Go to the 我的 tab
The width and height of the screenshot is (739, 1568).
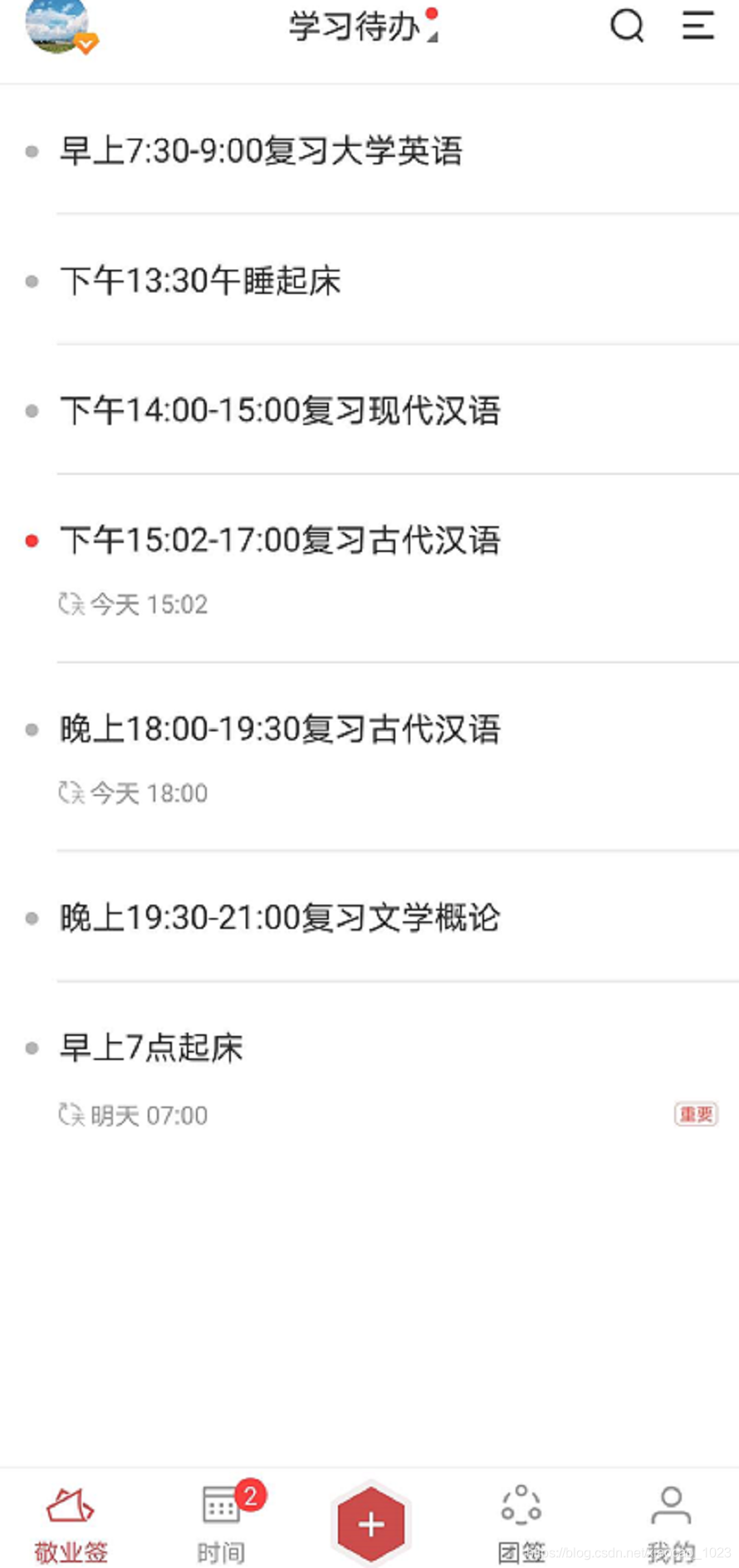click(670, 1525)
